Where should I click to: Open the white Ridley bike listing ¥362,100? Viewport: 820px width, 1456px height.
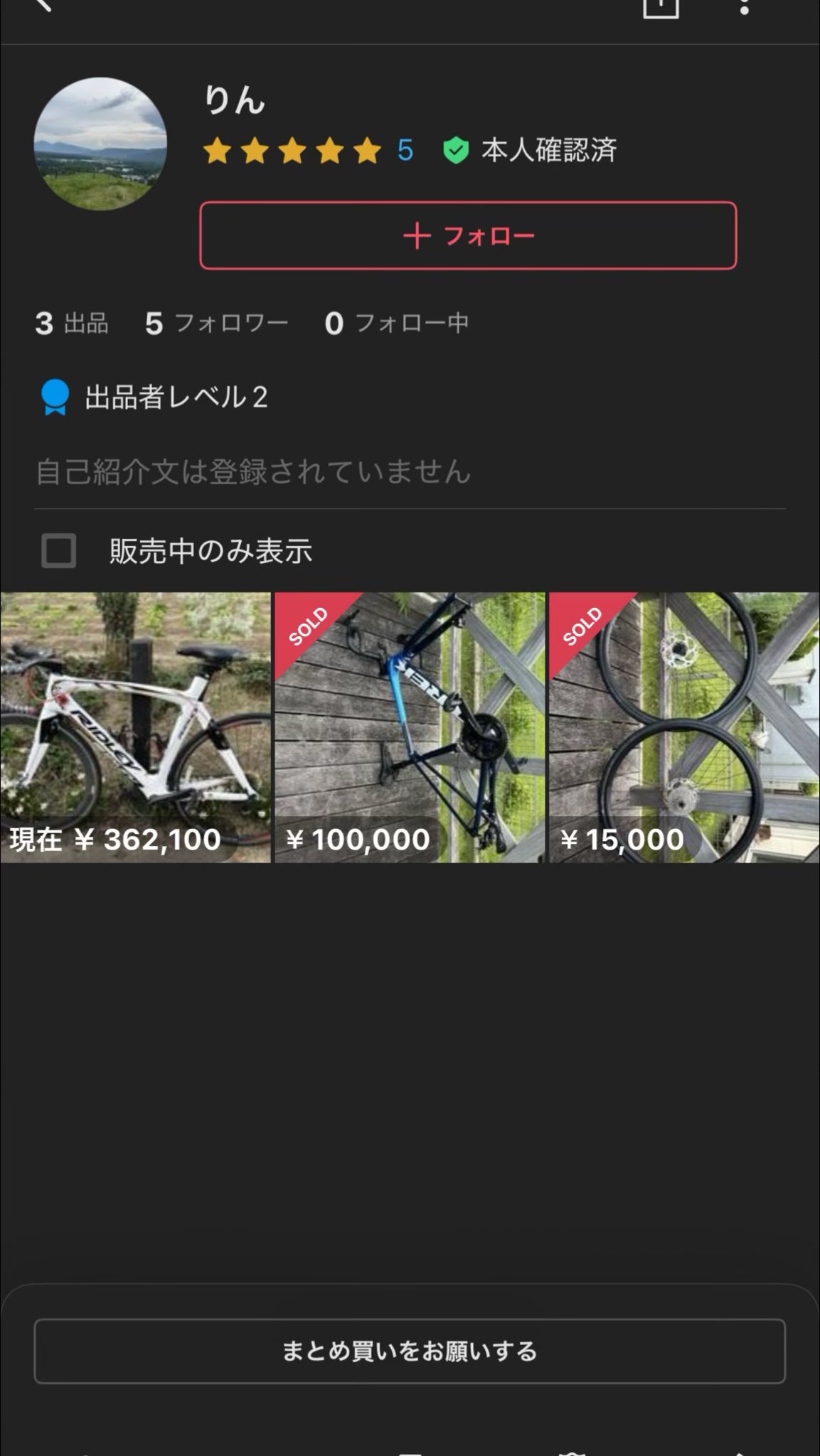[x=135, y=727]
